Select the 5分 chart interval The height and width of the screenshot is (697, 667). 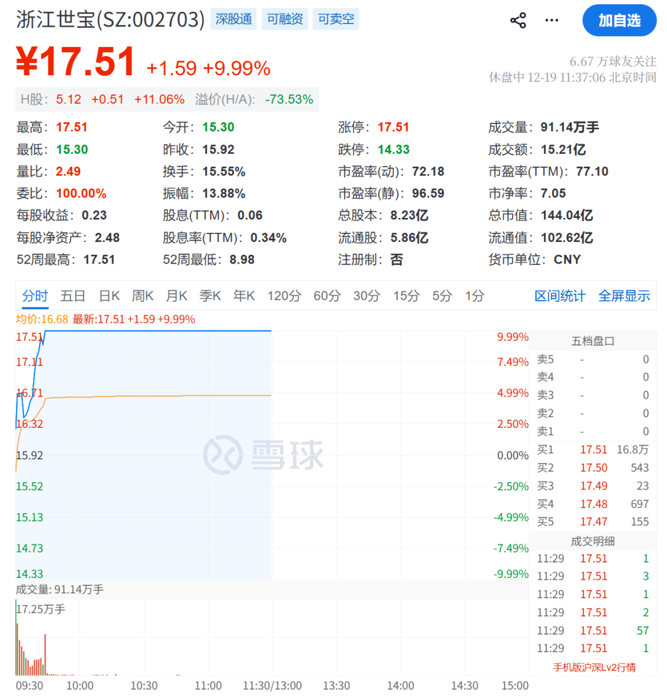442,295
